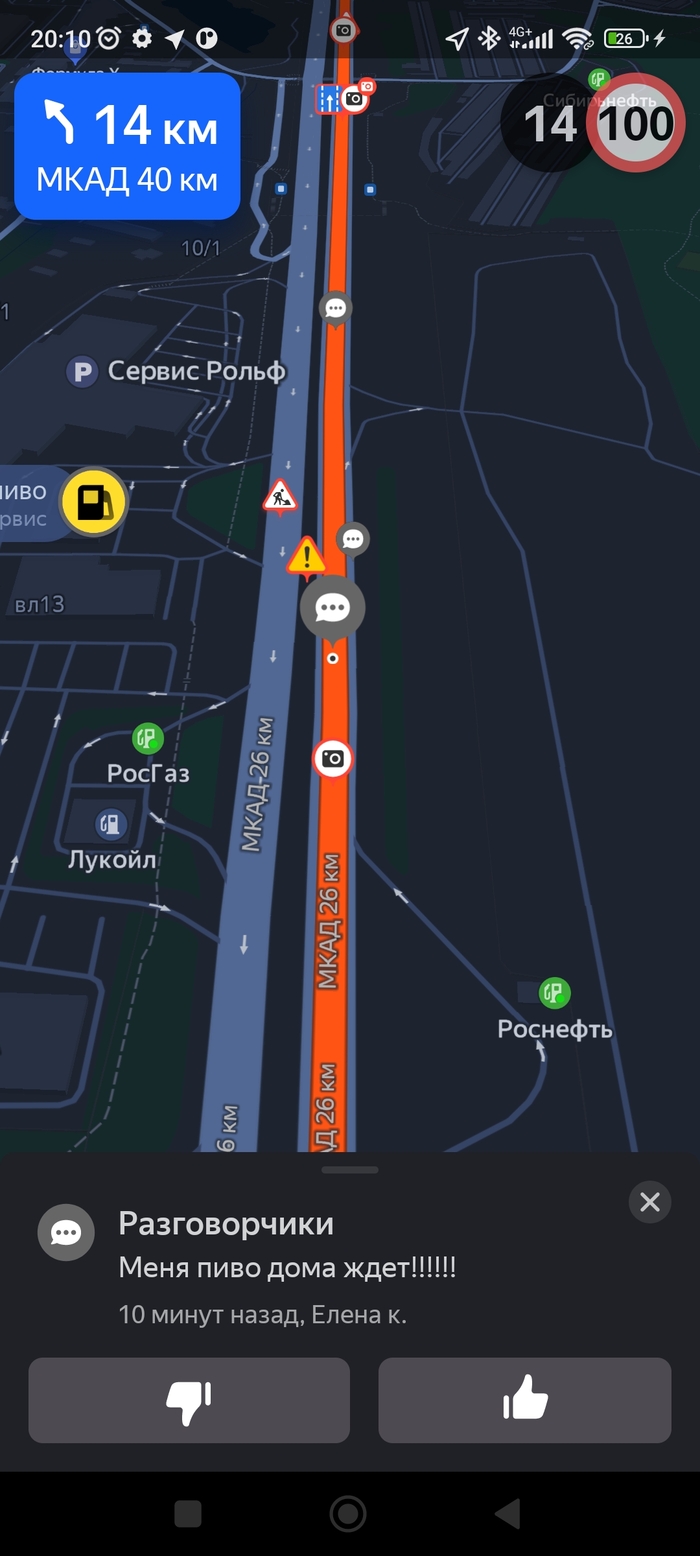Go back with the system back button
This screenshot has height=1556, width=700.
pyautogui.click(x=508, y=1514)
